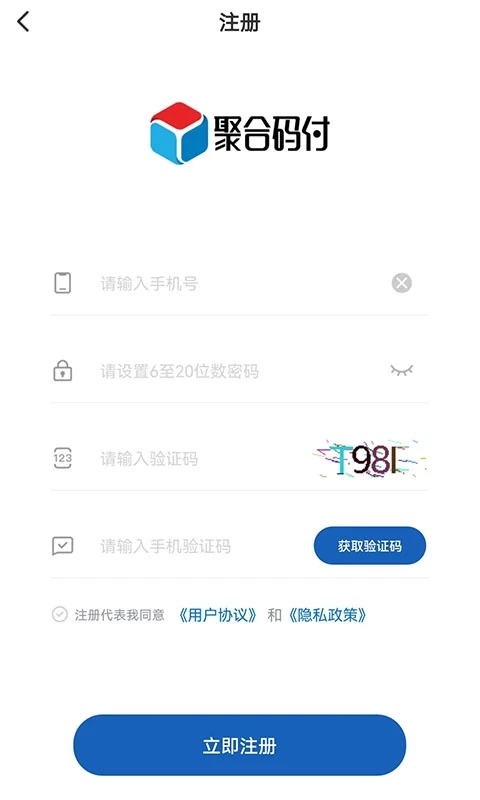Image resolution: width=480 pixels, height=800 pixels.
Task: Focus the password setting field
Action: tap(240, 371)
